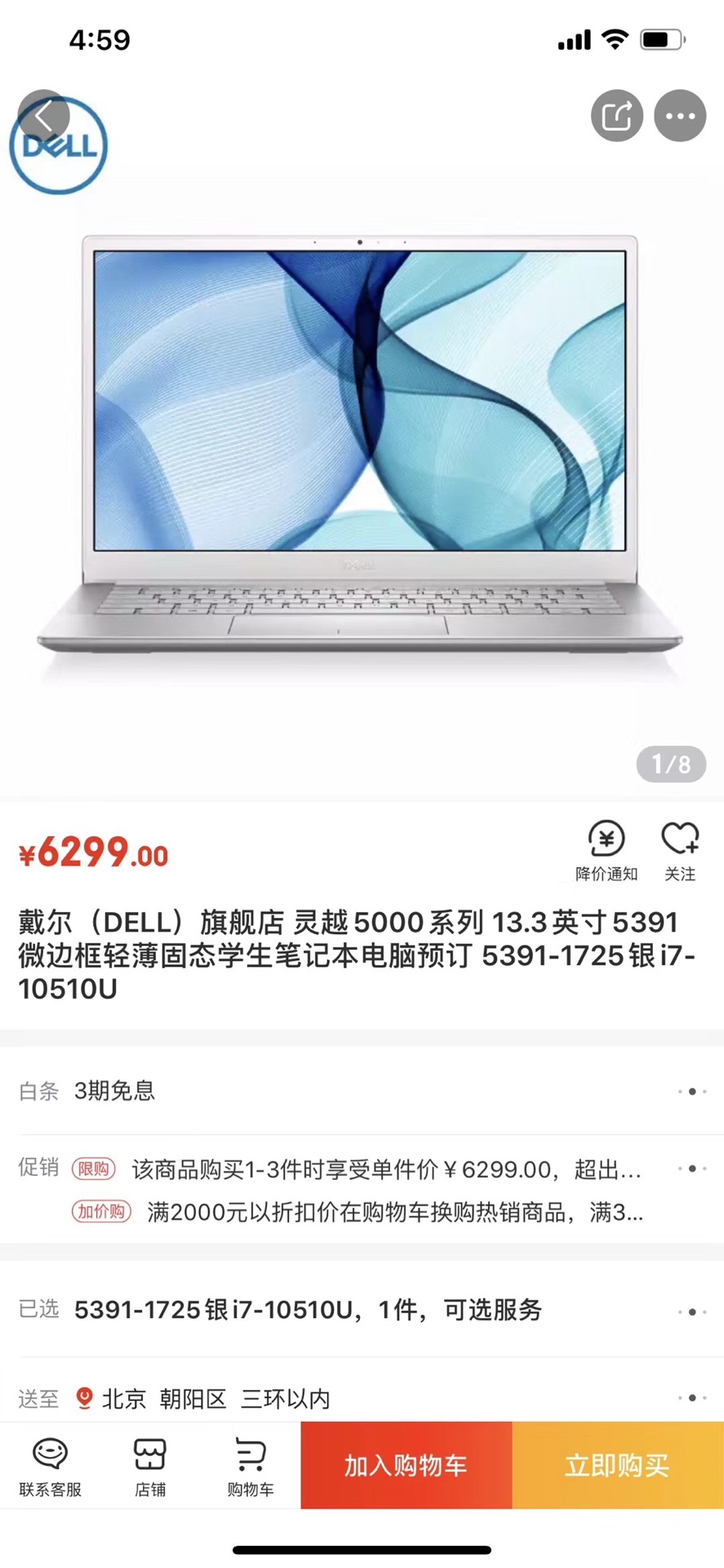Screen dimensions: 724x1568
Task: Visit the 店铺 store page
Action: coord(150,1466)
